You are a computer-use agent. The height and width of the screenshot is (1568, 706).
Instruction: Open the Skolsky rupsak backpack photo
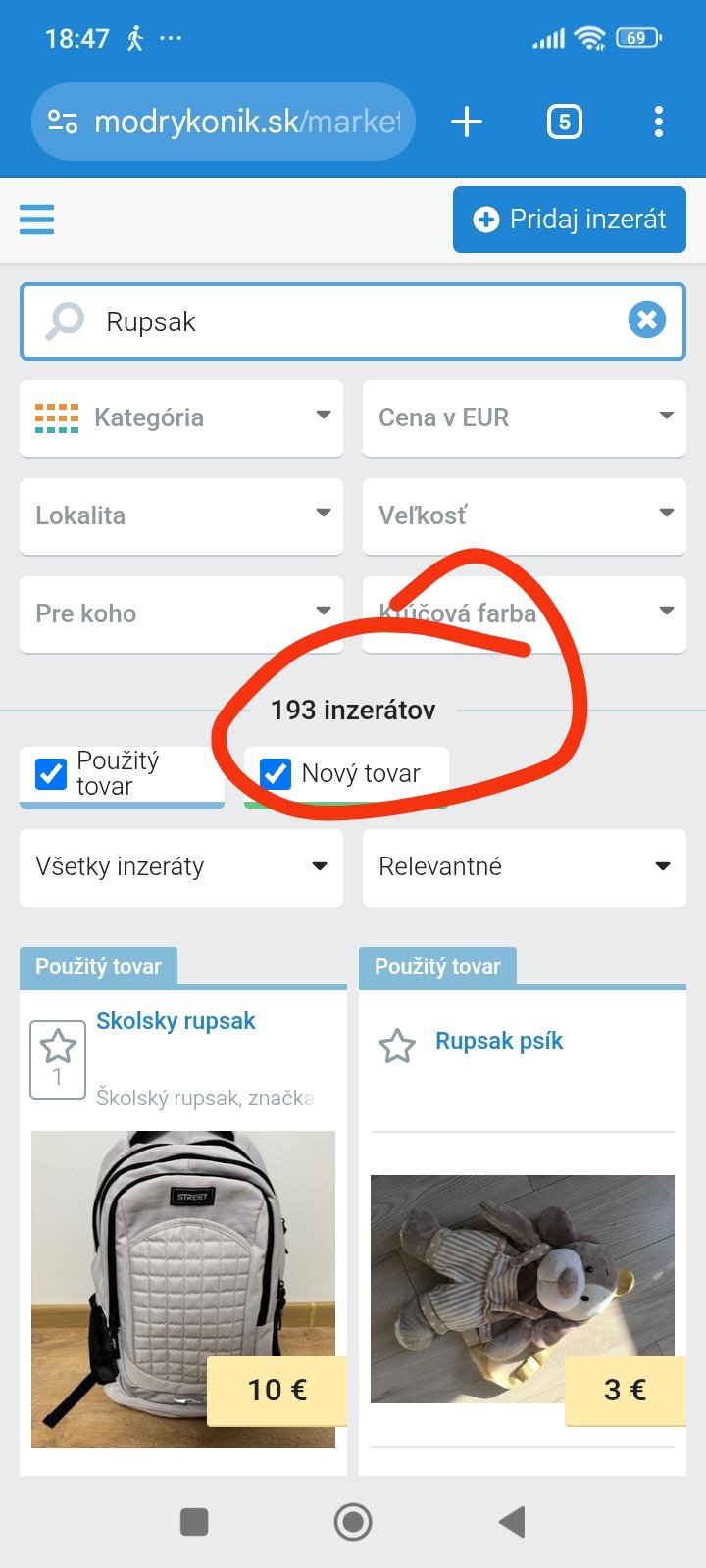pyautogui.click(x=183, y=1289)
